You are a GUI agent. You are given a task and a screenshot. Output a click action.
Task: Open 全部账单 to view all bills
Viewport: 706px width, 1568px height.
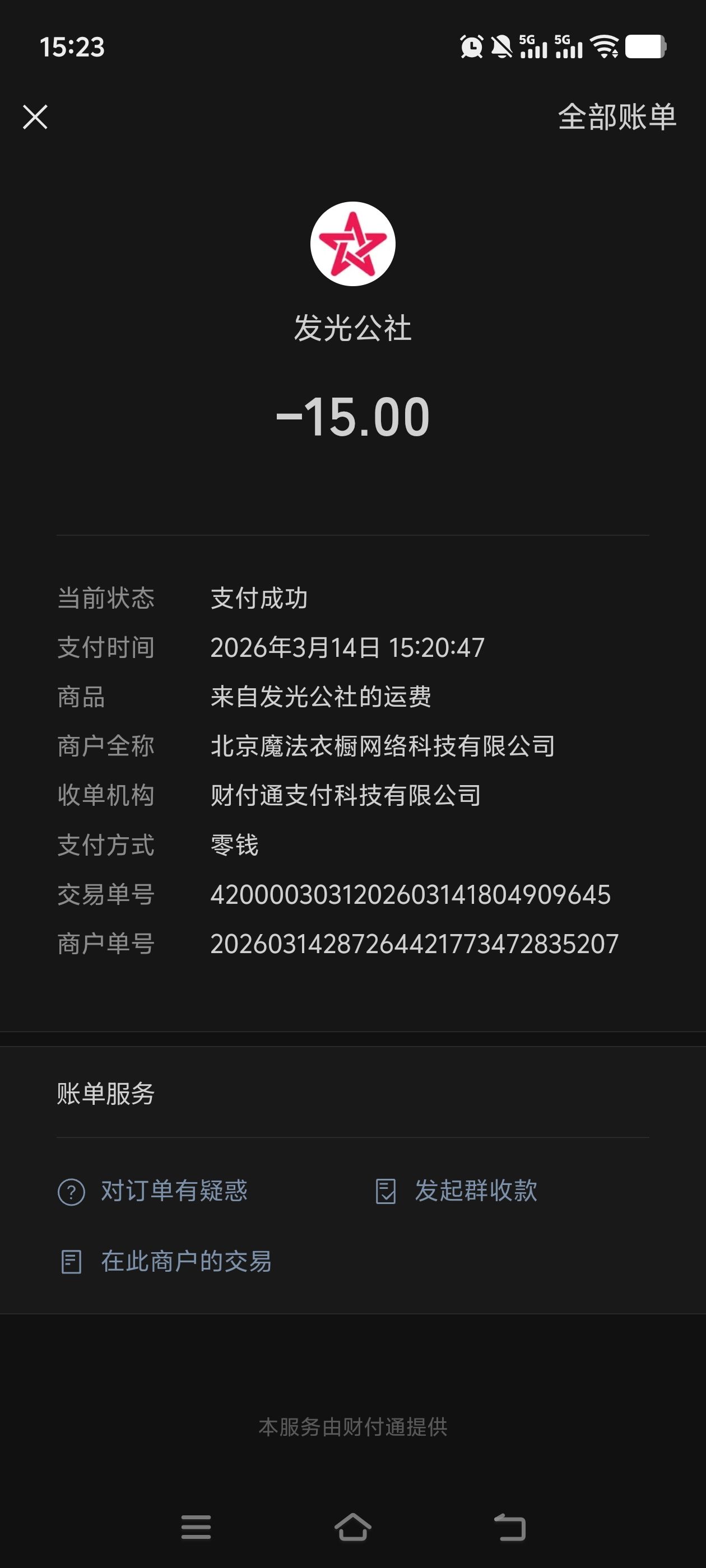coord(616,117)
